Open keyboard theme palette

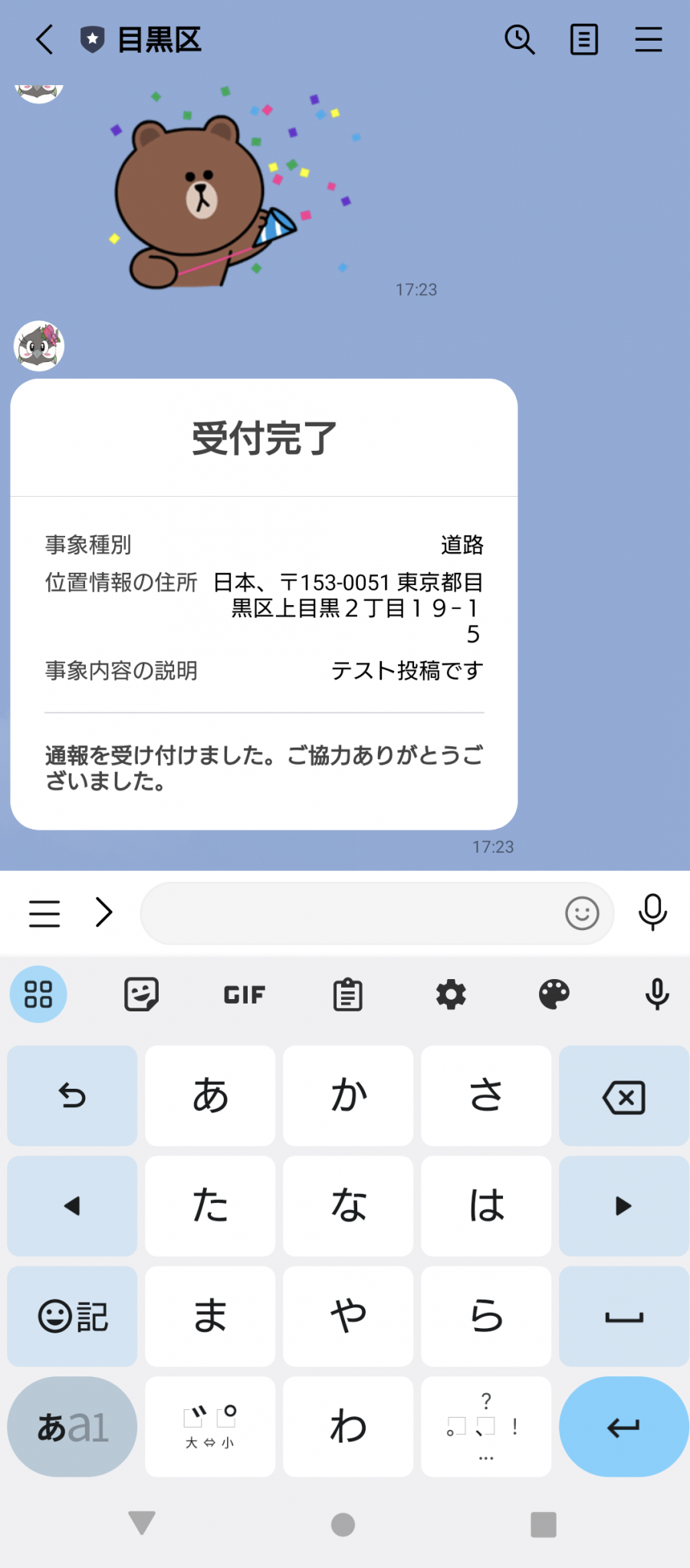point(554,994)
